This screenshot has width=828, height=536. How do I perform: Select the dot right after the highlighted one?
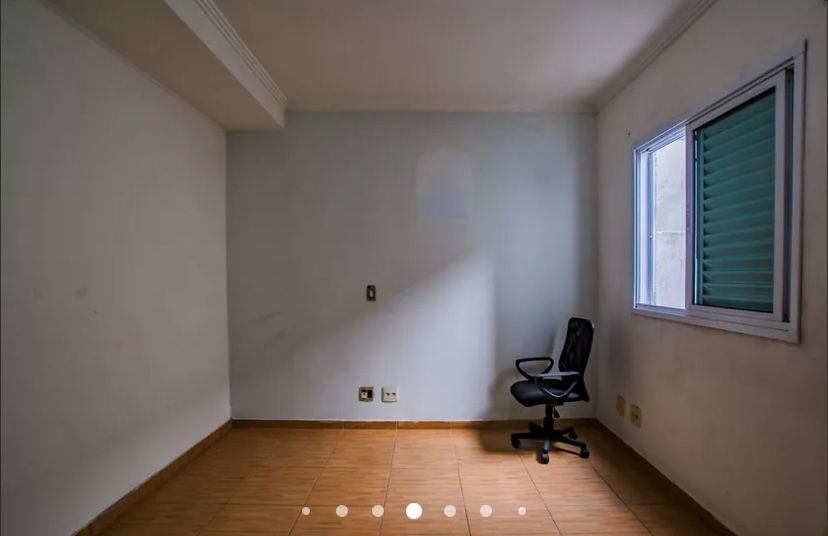tap(450, 511)
